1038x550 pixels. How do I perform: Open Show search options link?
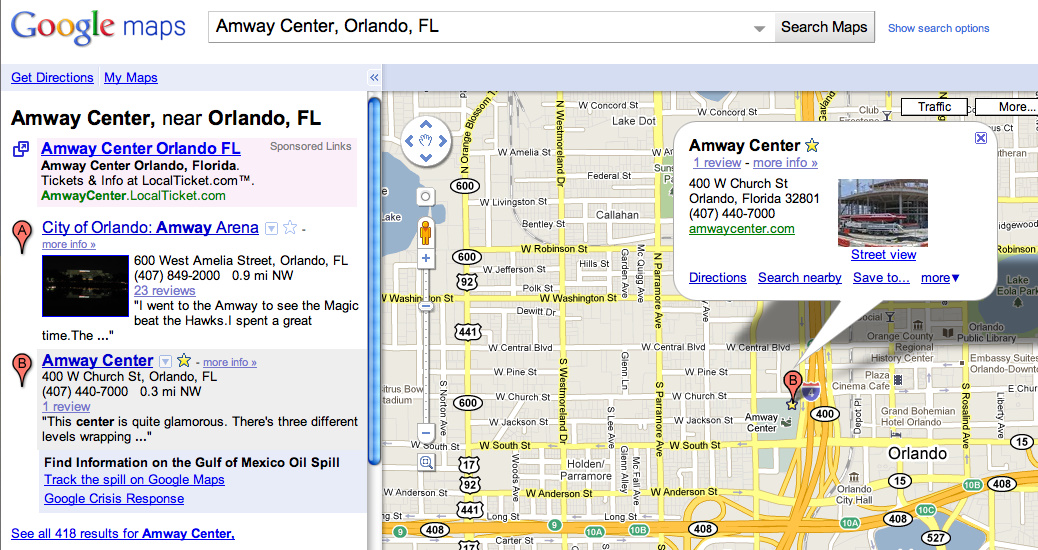click(938, 28)
